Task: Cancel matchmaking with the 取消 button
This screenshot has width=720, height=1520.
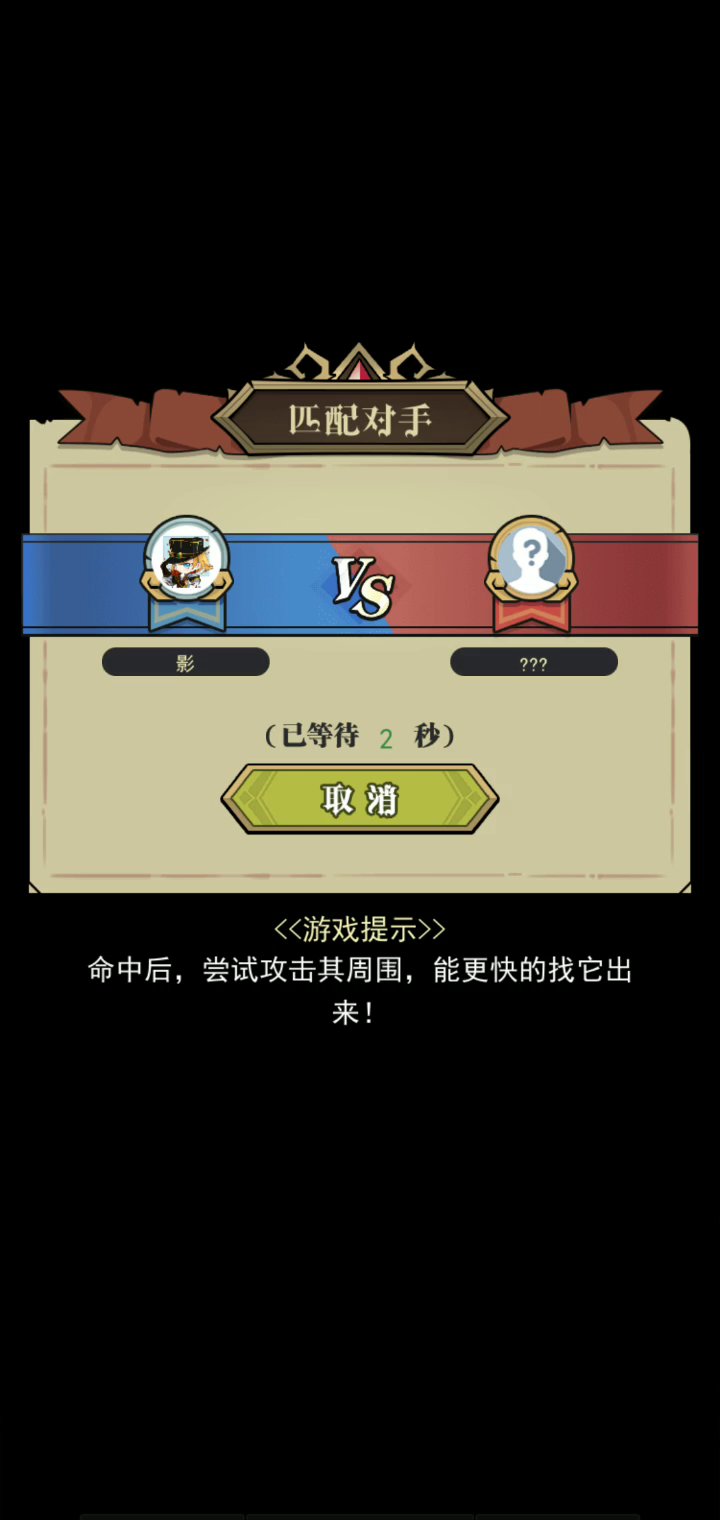Action: (359, 799)
